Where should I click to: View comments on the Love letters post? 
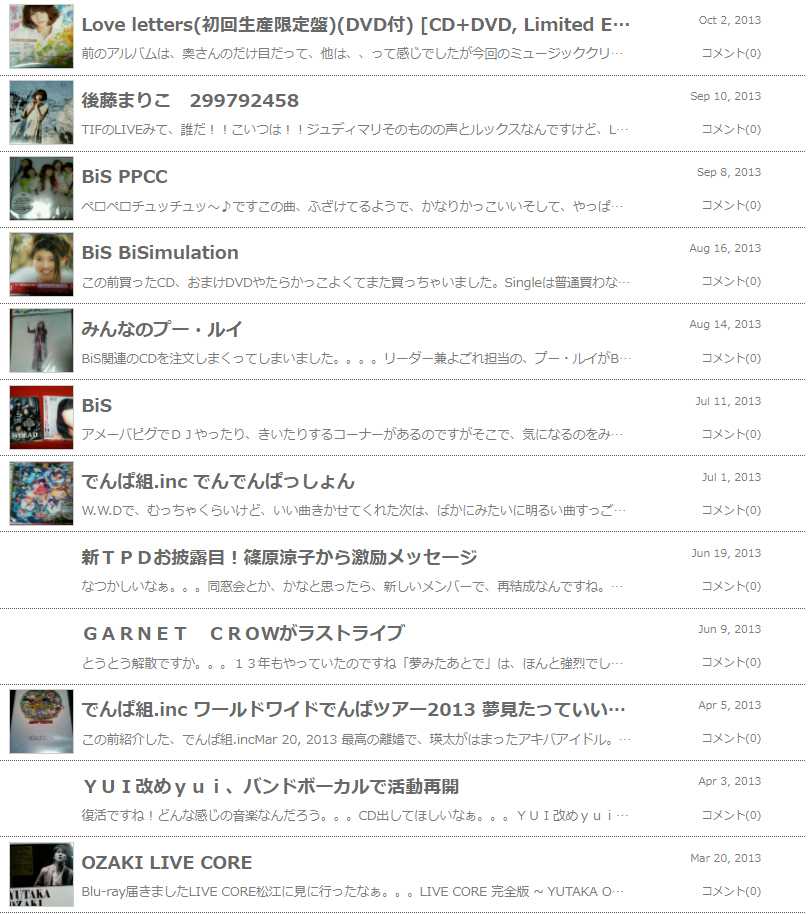(x=730, y=53)
